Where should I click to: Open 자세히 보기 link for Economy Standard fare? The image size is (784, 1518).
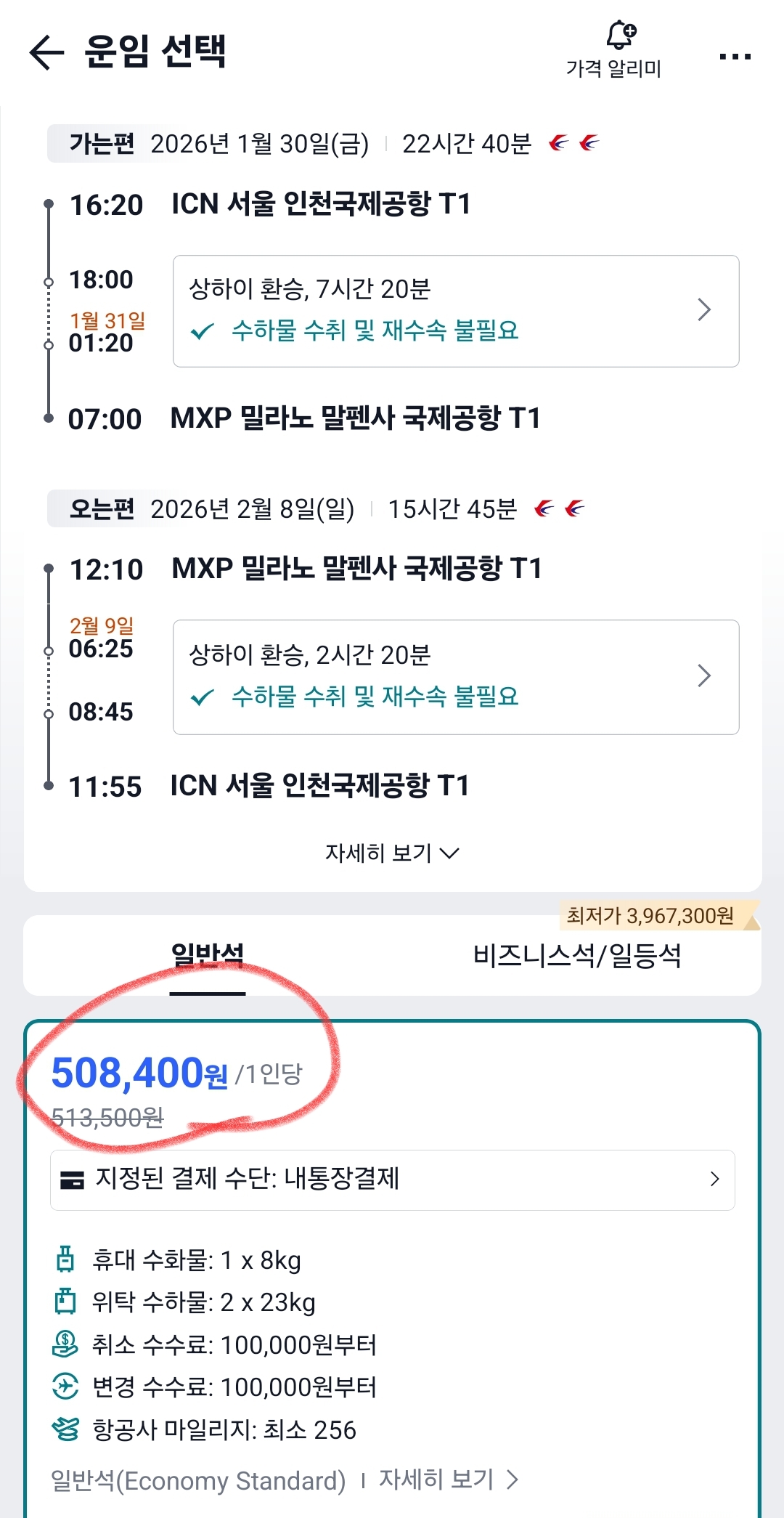tap(448, 1480)
